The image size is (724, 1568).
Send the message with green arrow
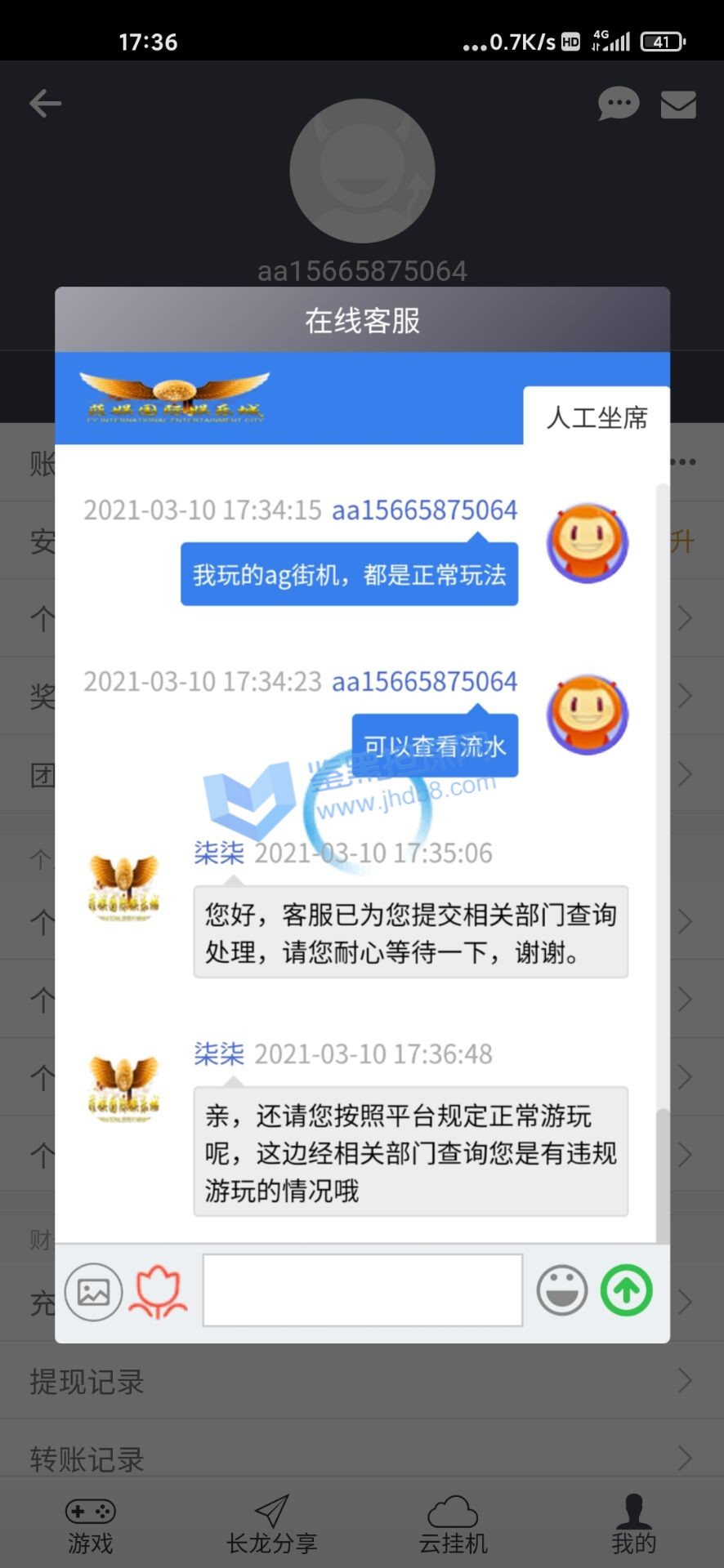tap(627, 1290)
